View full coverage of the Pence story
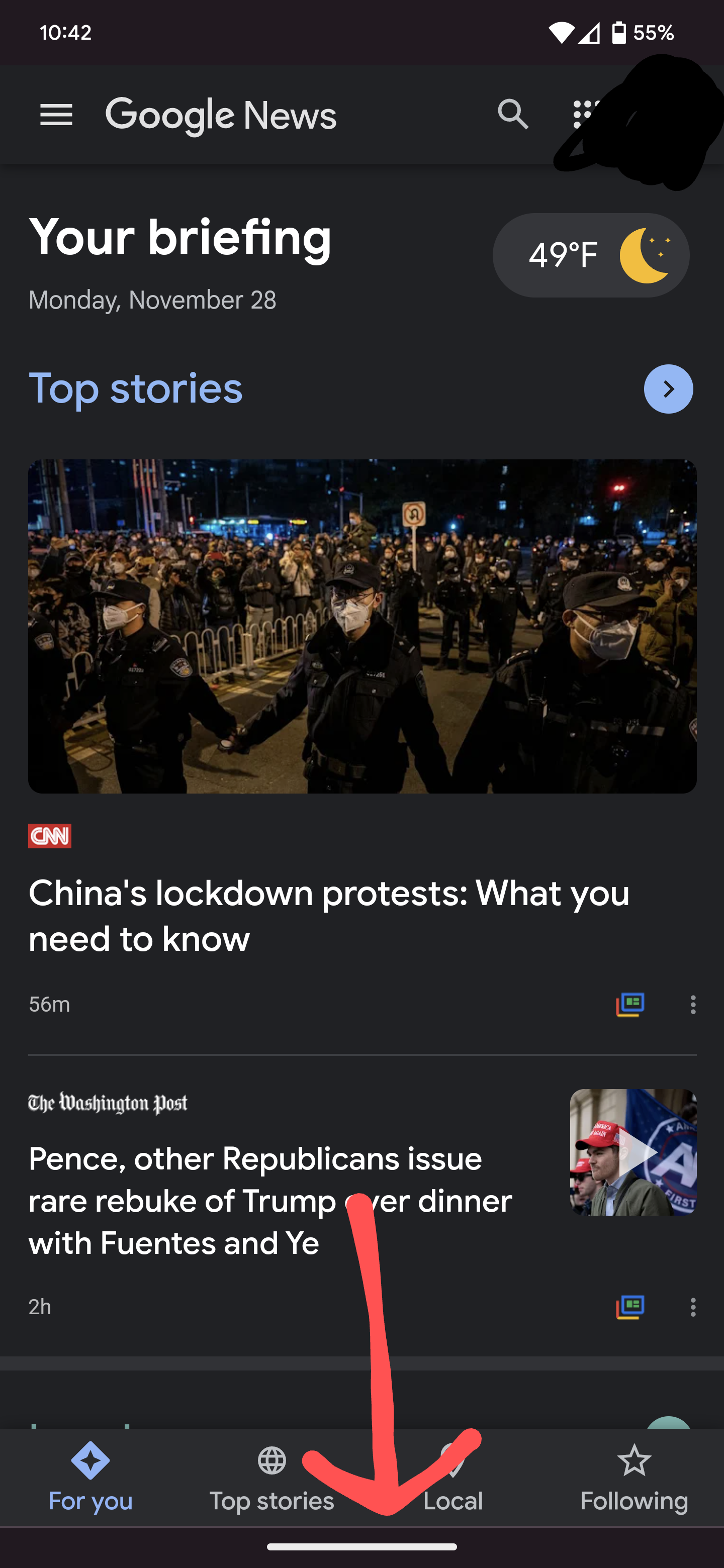Viewport: 724px width, 1568px height. pos(629,1307)
